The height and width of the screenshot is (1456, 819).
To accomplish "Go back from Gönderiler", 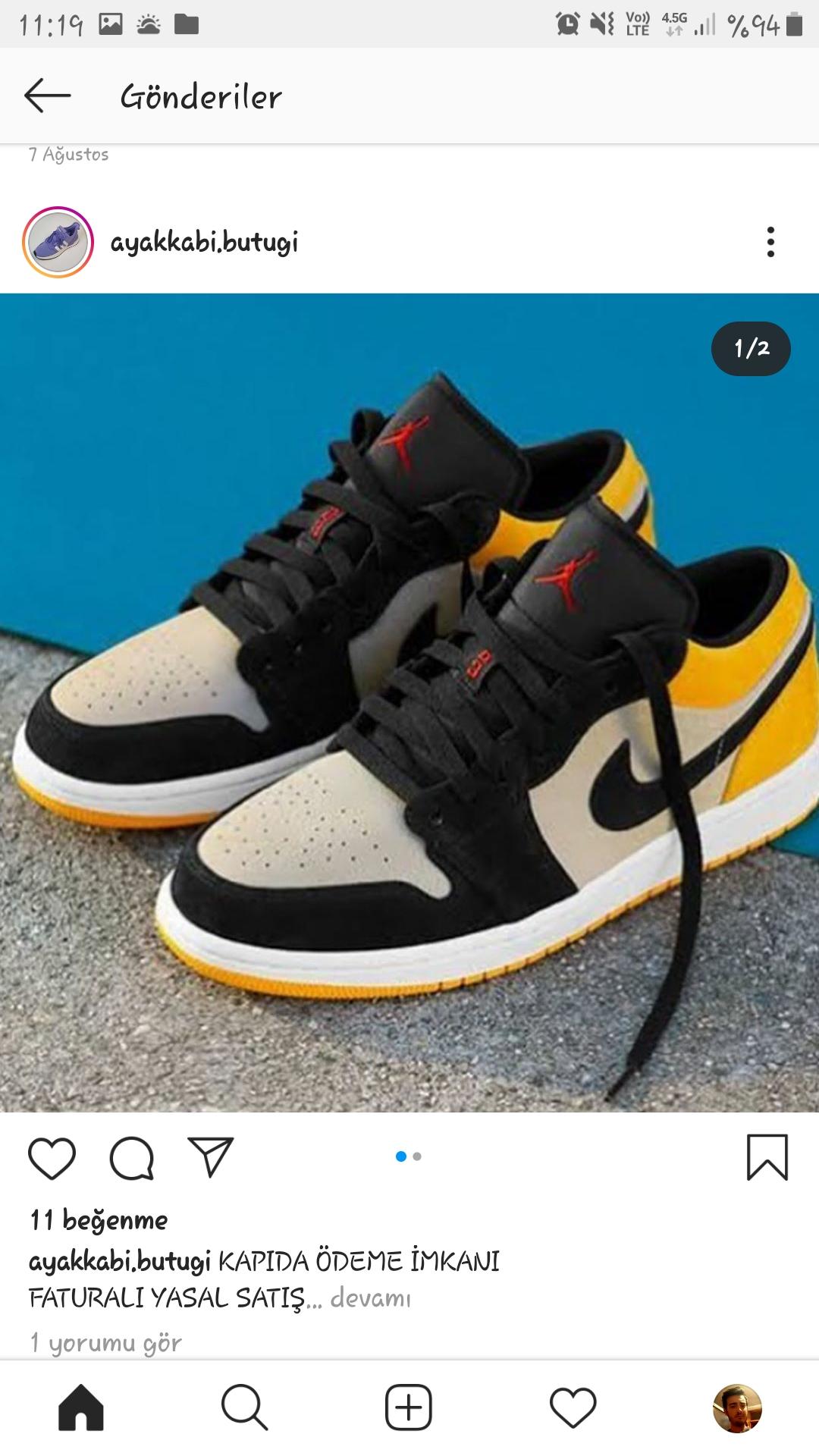I will click(47, 96).
